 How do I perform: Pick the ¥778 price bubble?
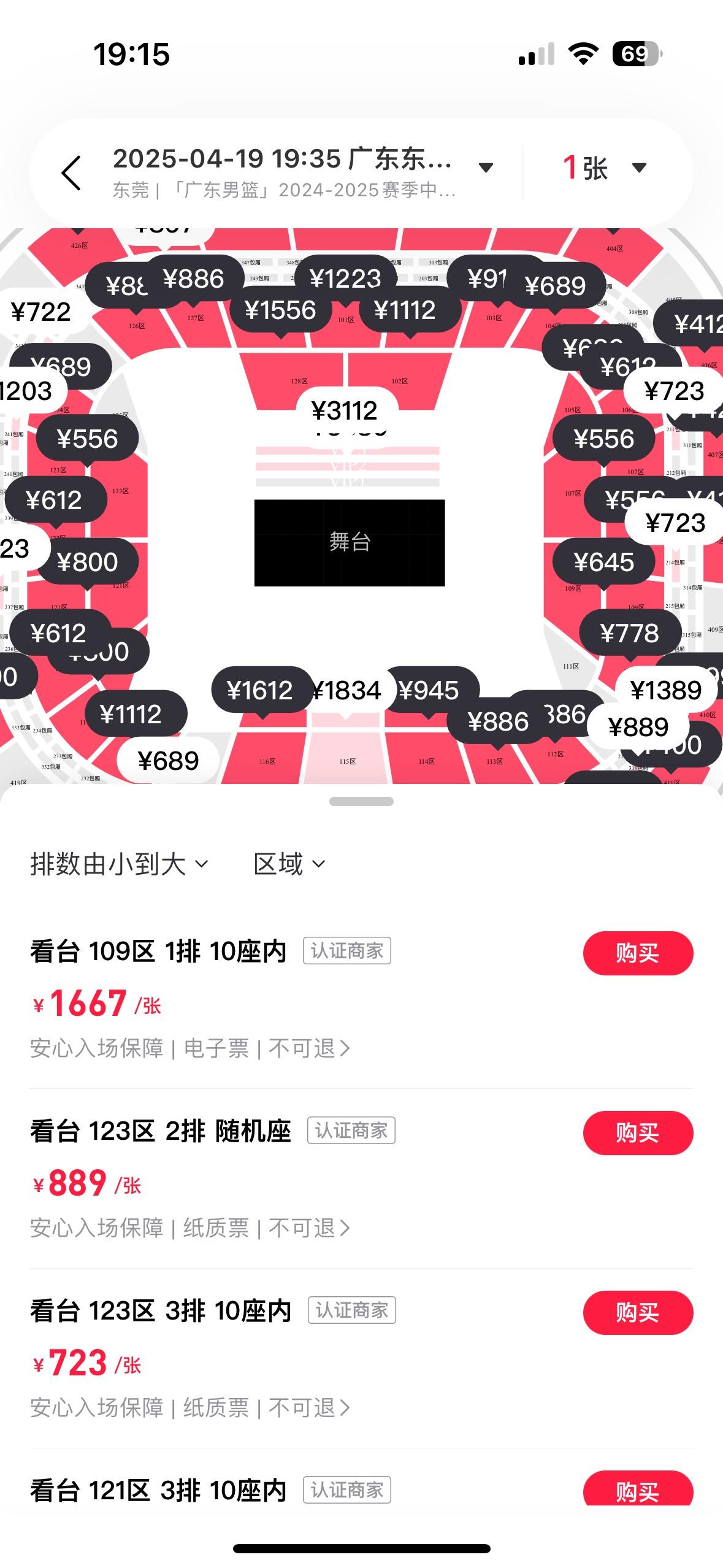point(630,633)
